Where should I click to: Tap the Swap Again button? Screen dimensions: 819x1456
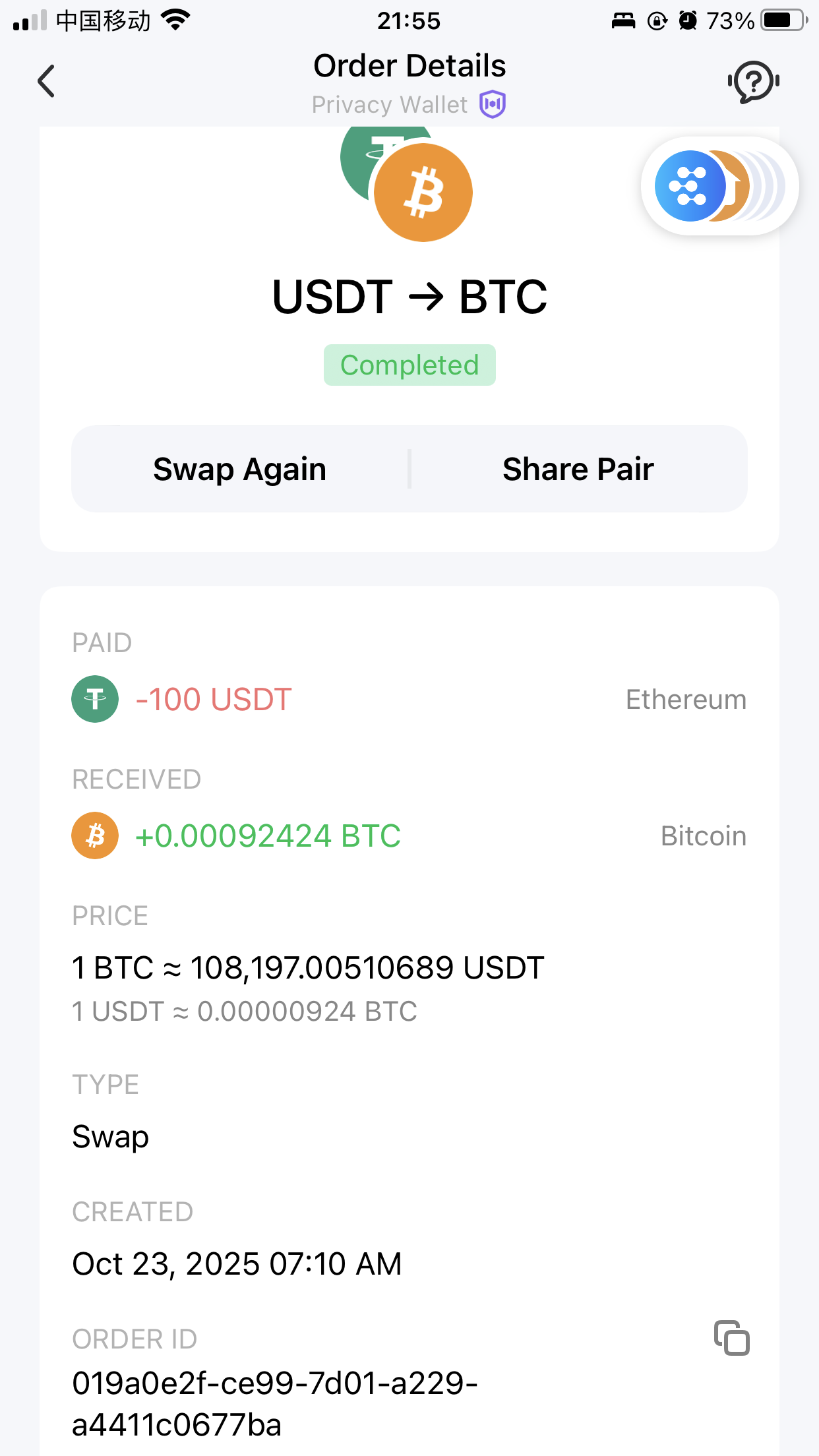click(x=240, y=470)
